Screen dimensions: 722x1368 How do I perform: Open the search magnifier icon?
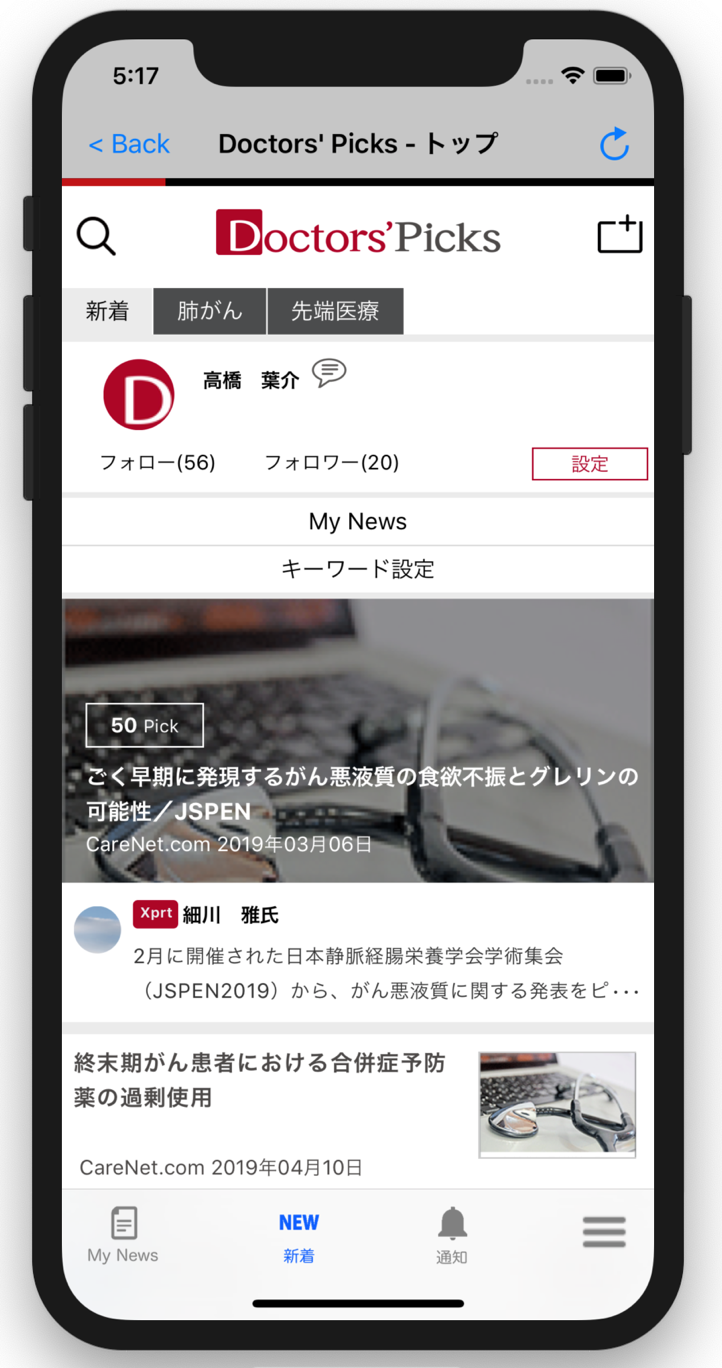point(97,237)
